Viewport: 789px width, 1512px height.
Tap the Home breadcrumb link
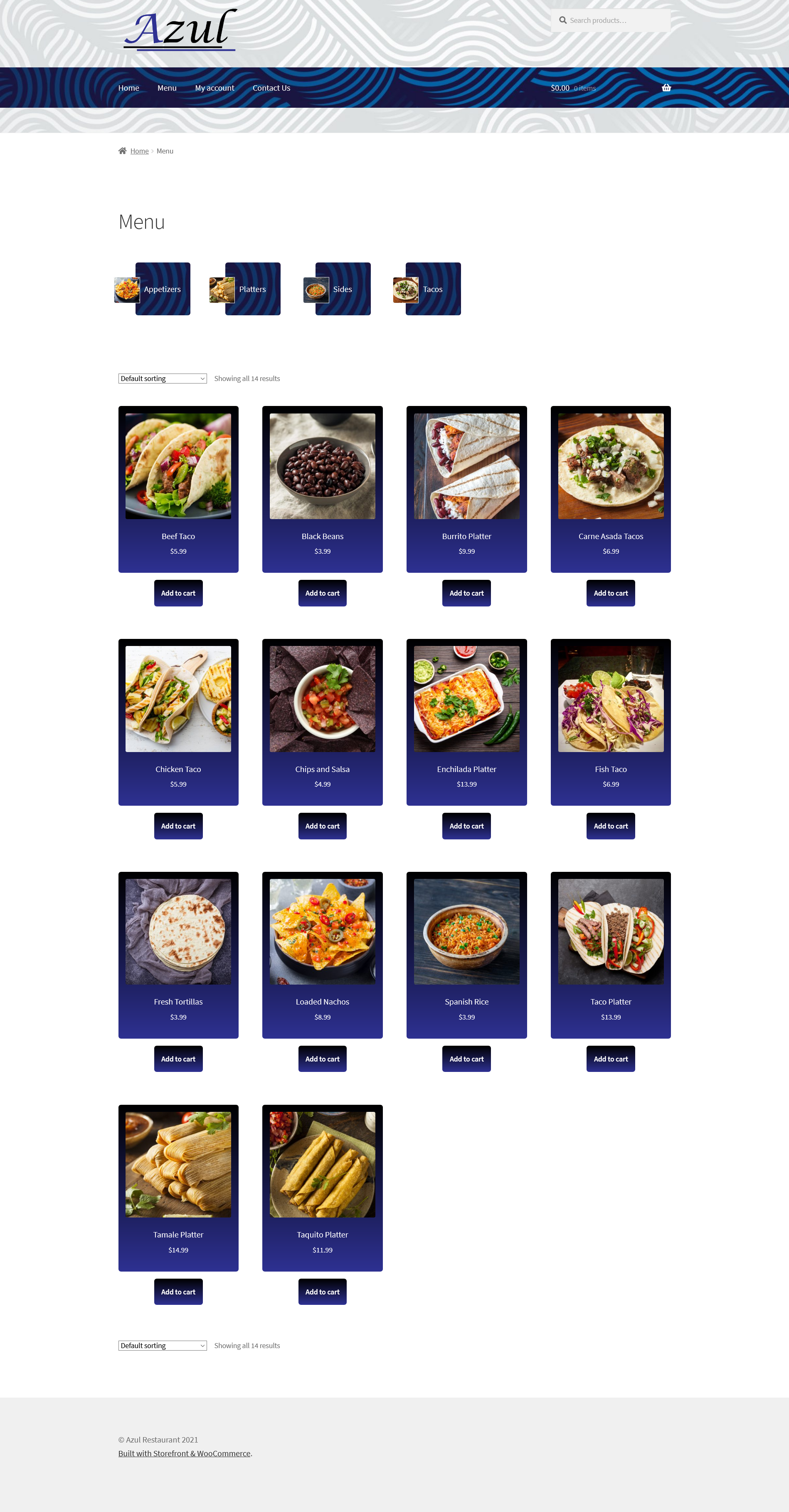click(139, 151)
